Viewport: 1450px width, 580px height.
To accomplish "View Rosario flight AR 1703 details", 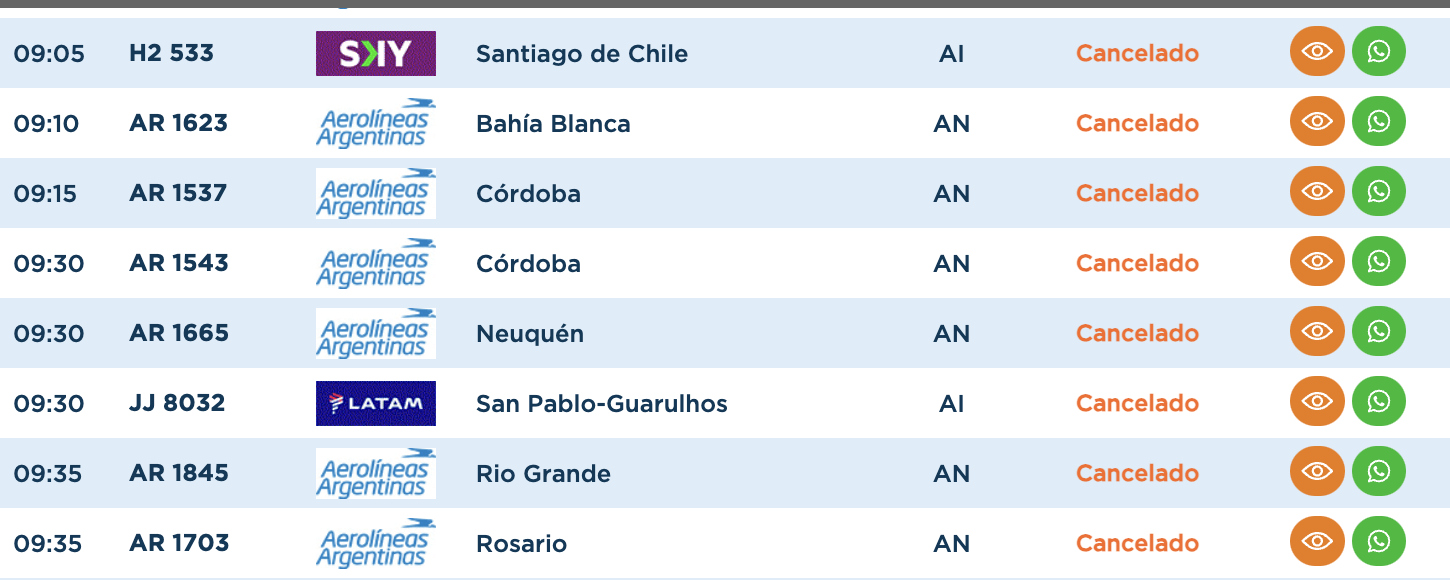I will tap(1317, 542).
